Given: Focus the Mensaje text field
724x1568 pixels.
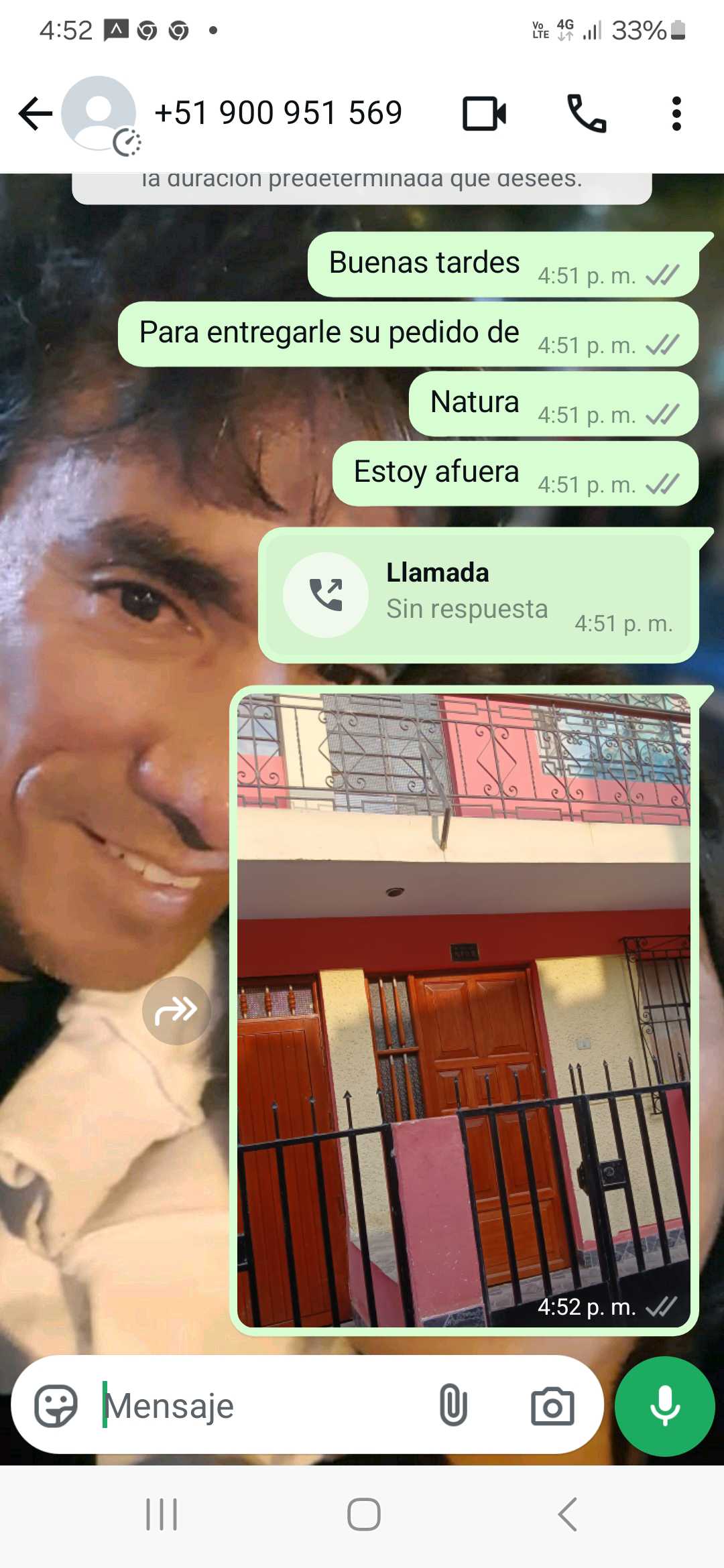Looking at the screenshot, I should (x=261, y=1405).
